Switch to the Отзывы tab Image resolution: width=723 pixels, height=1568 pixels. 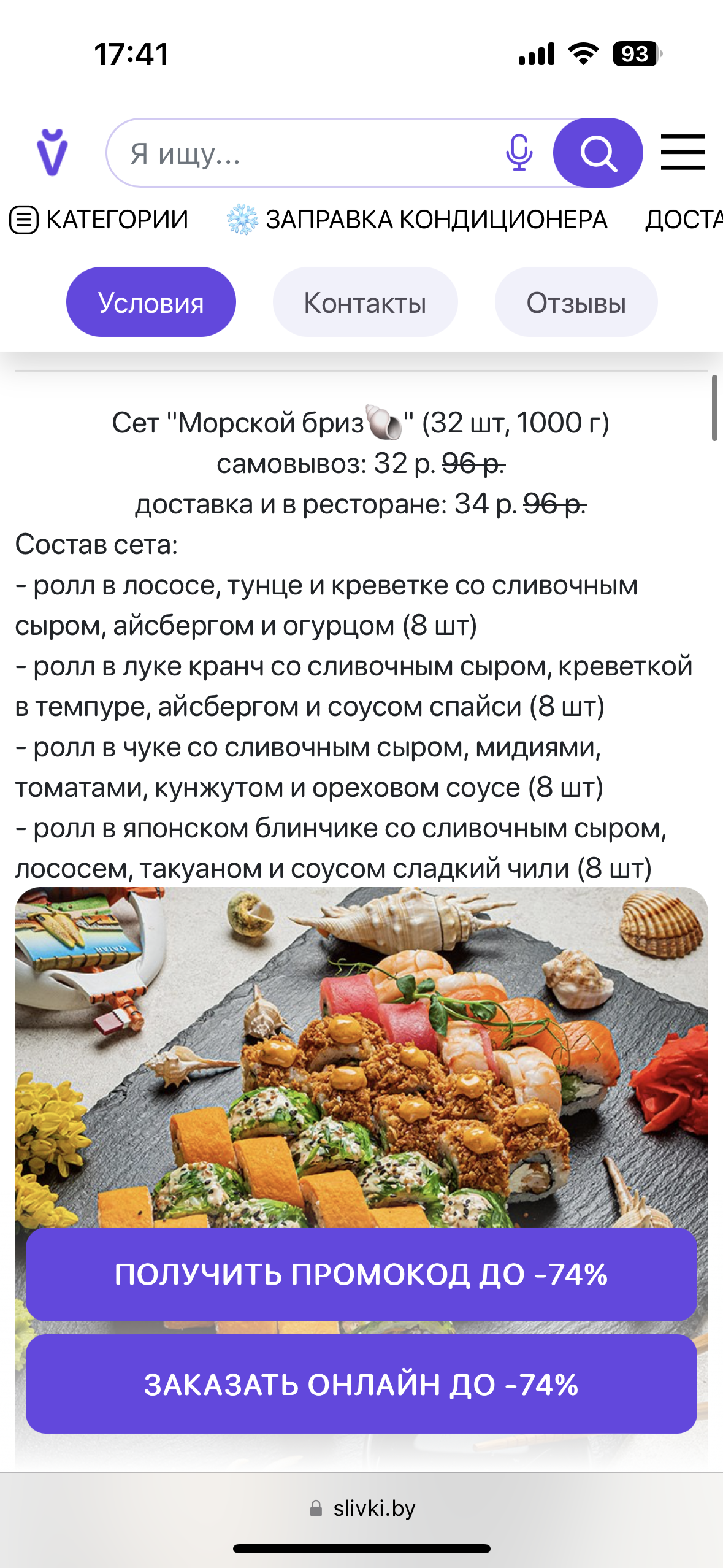click(576, 302)
